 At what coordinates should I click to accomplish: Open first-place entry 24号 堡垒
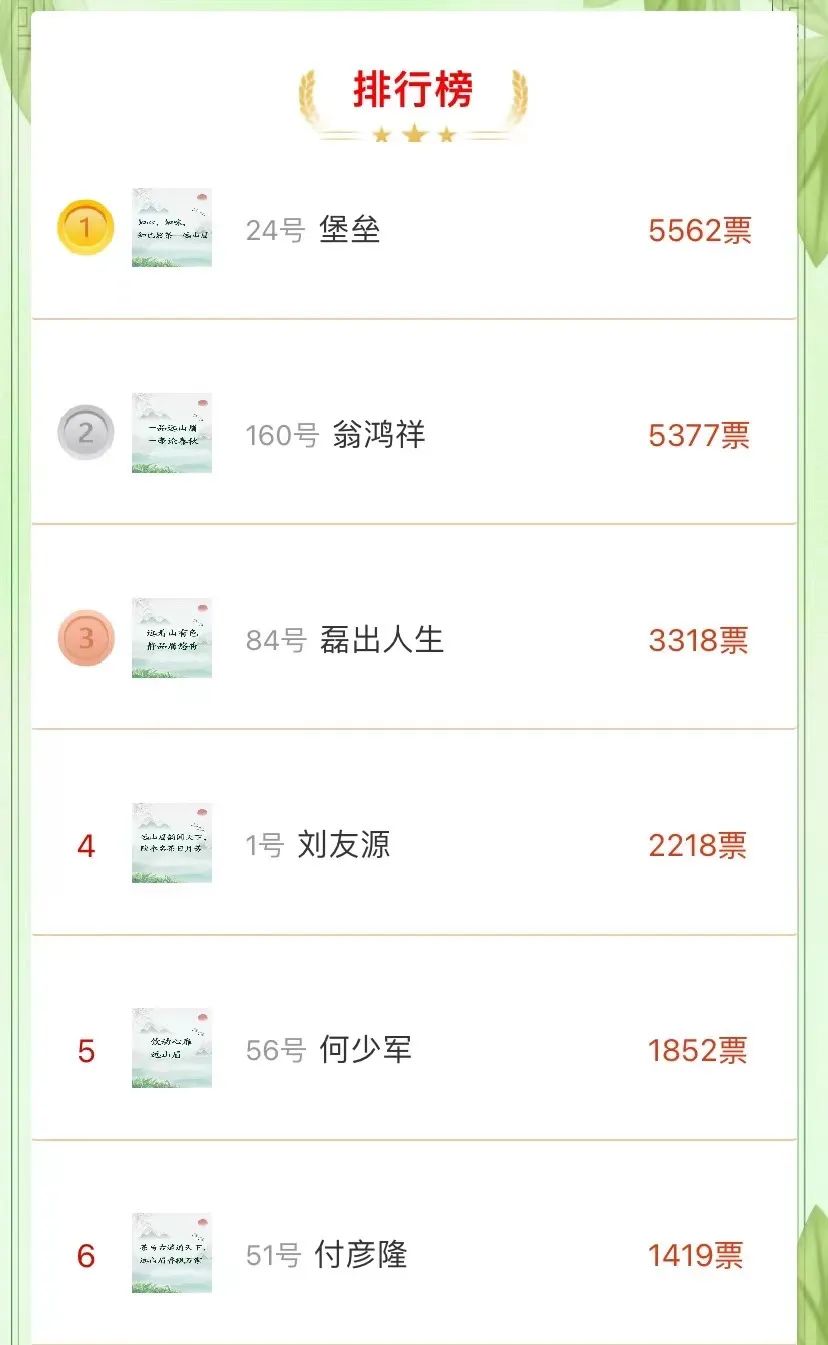[x=414, y=229]
